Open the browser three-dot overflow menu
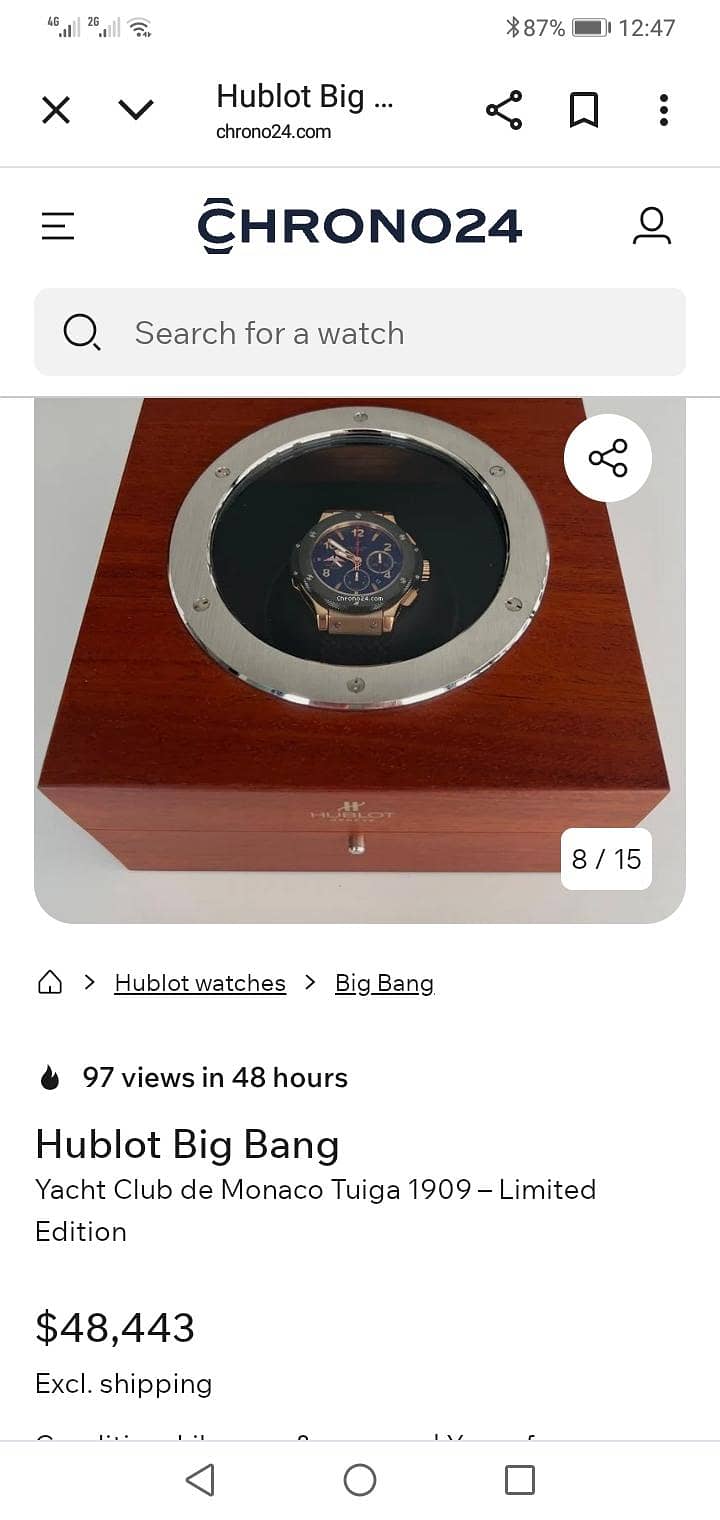Viewport: 720px width, 1520px height. click(663, 110)
